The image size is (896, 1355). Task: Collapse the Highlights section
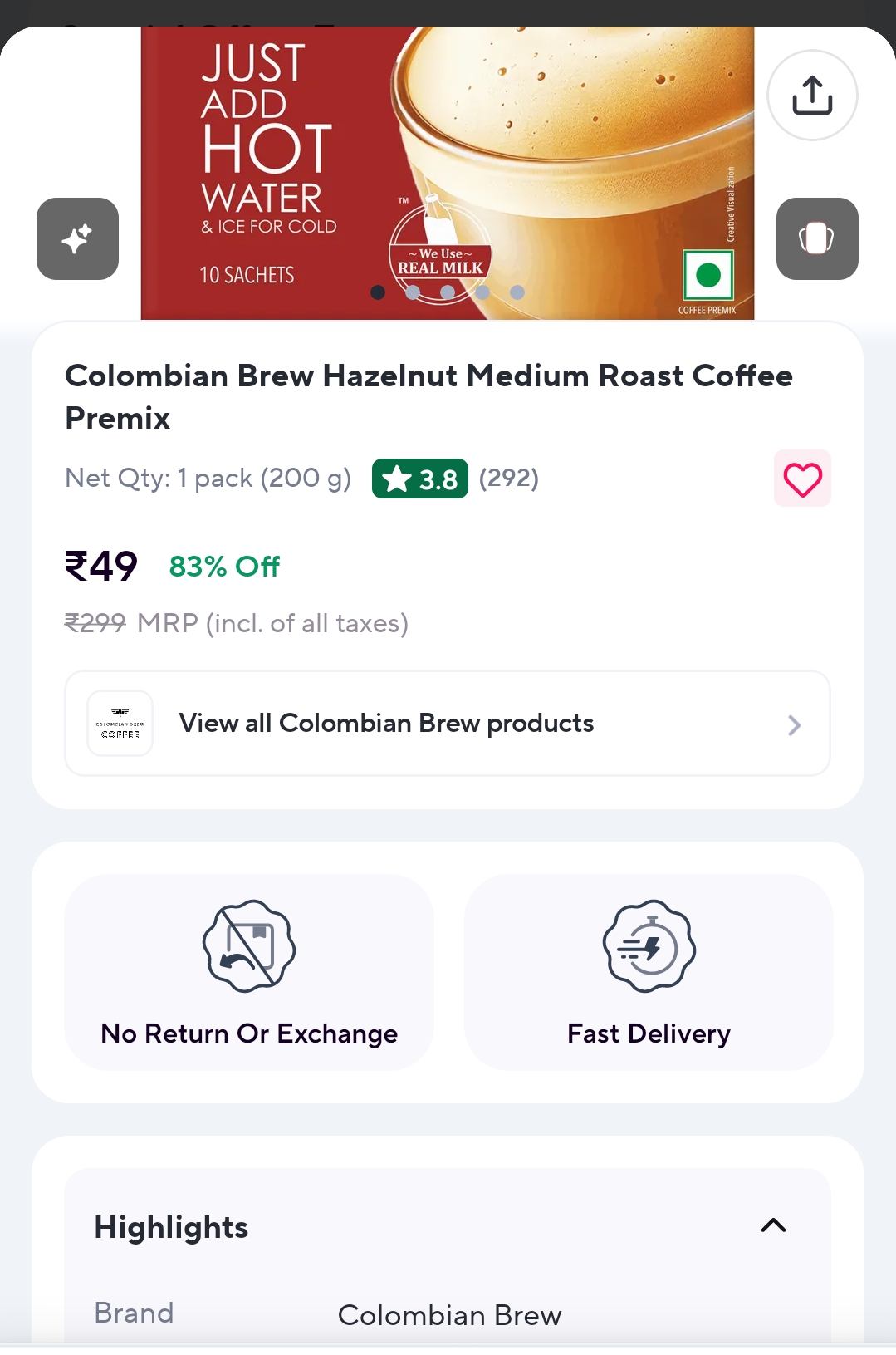point(773,1226)
